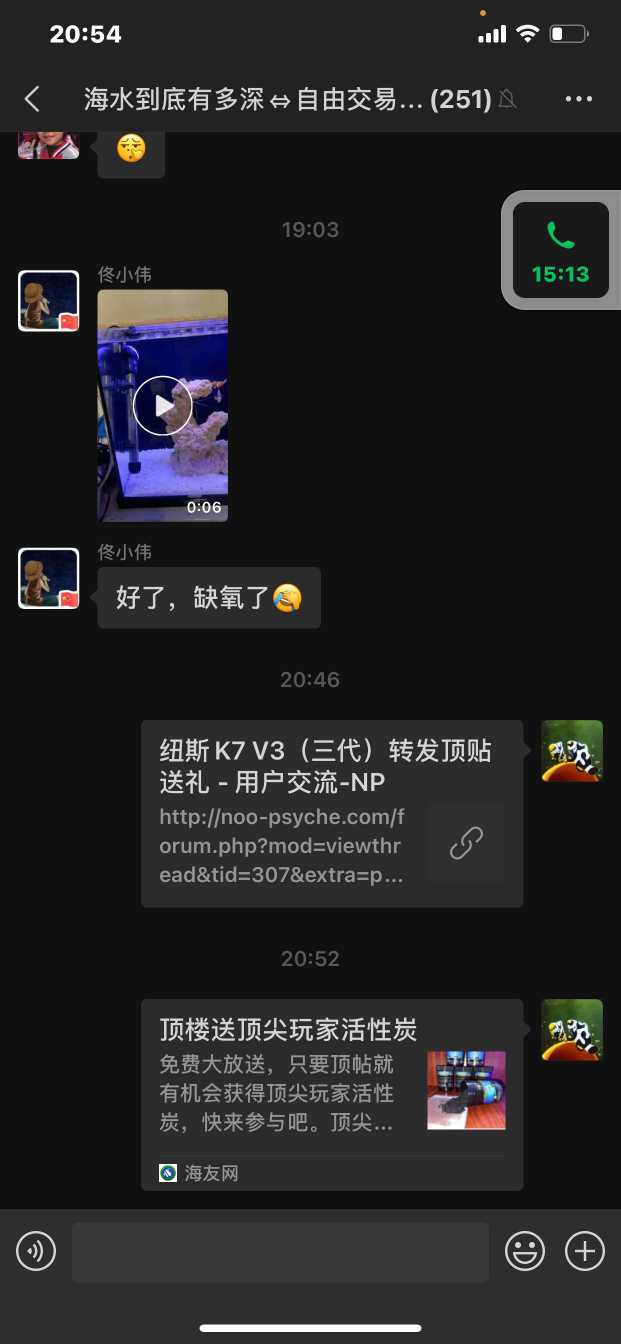Go back from the group chat
This screenshot has width=621, height=1344.
(x=32, y=99)
